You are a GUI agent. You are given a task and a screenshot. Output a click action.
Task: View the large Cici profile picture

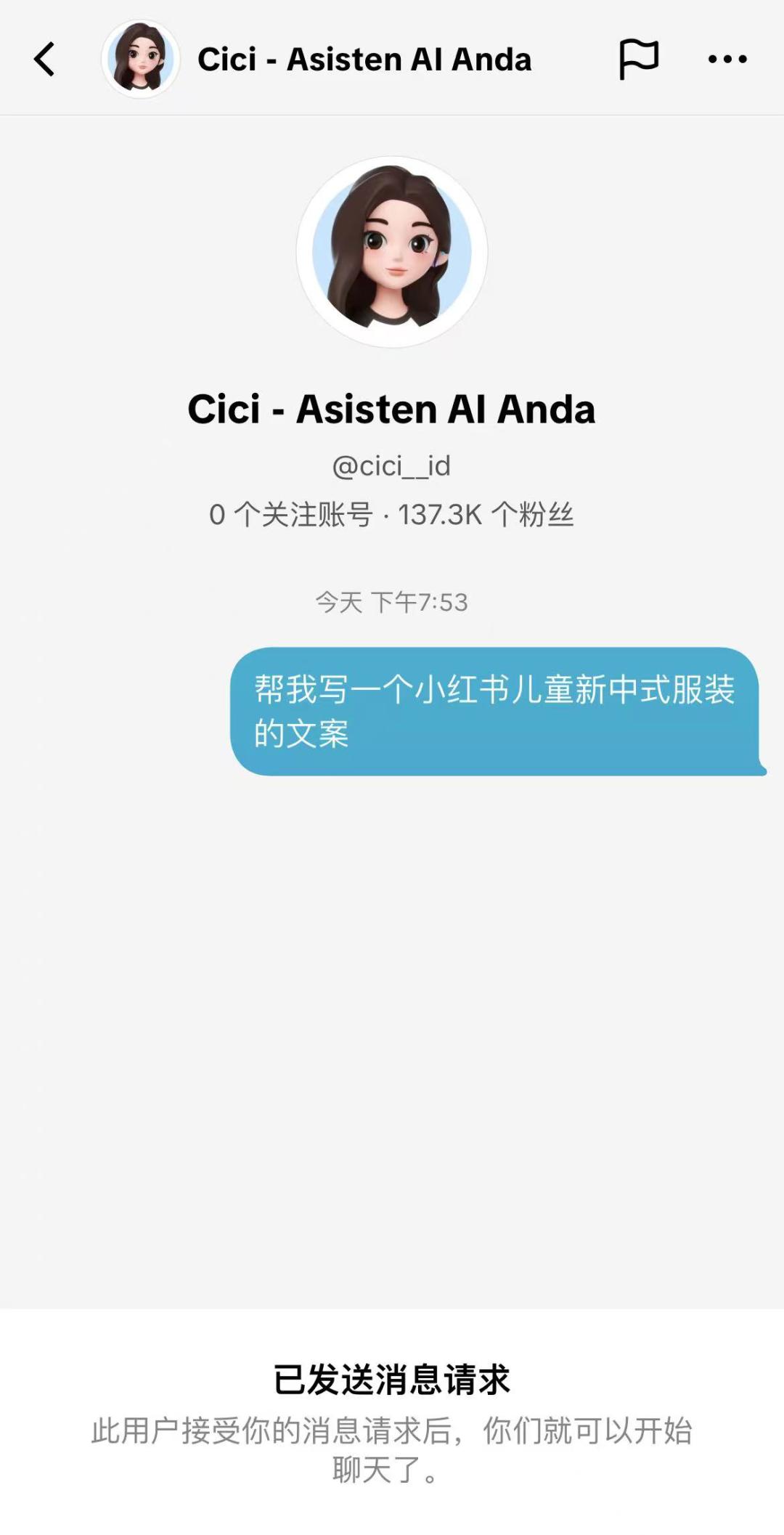[x=392, y=251]
